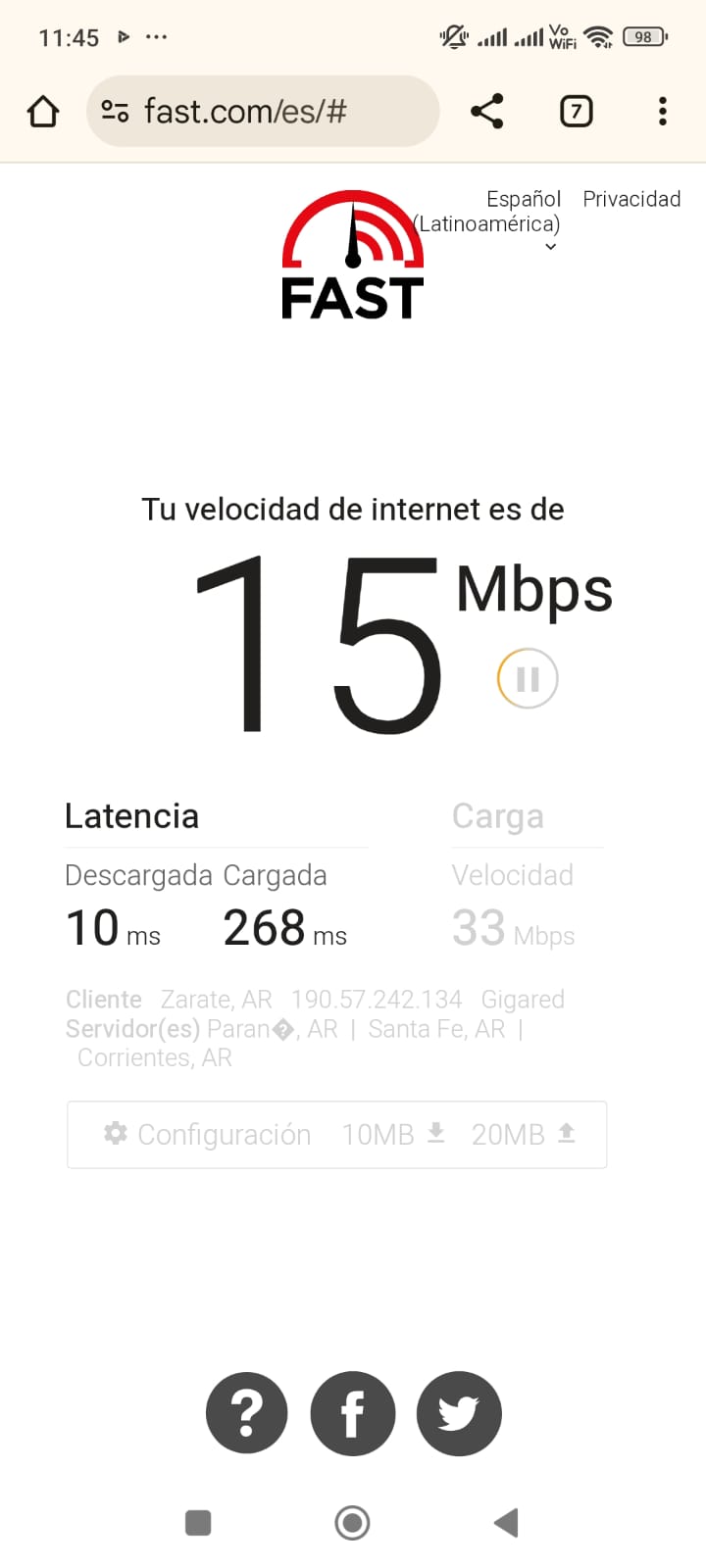Pause the speed test
Image resolution: width=706 pixels, height=1568 pixels.
tap(528, 679)
